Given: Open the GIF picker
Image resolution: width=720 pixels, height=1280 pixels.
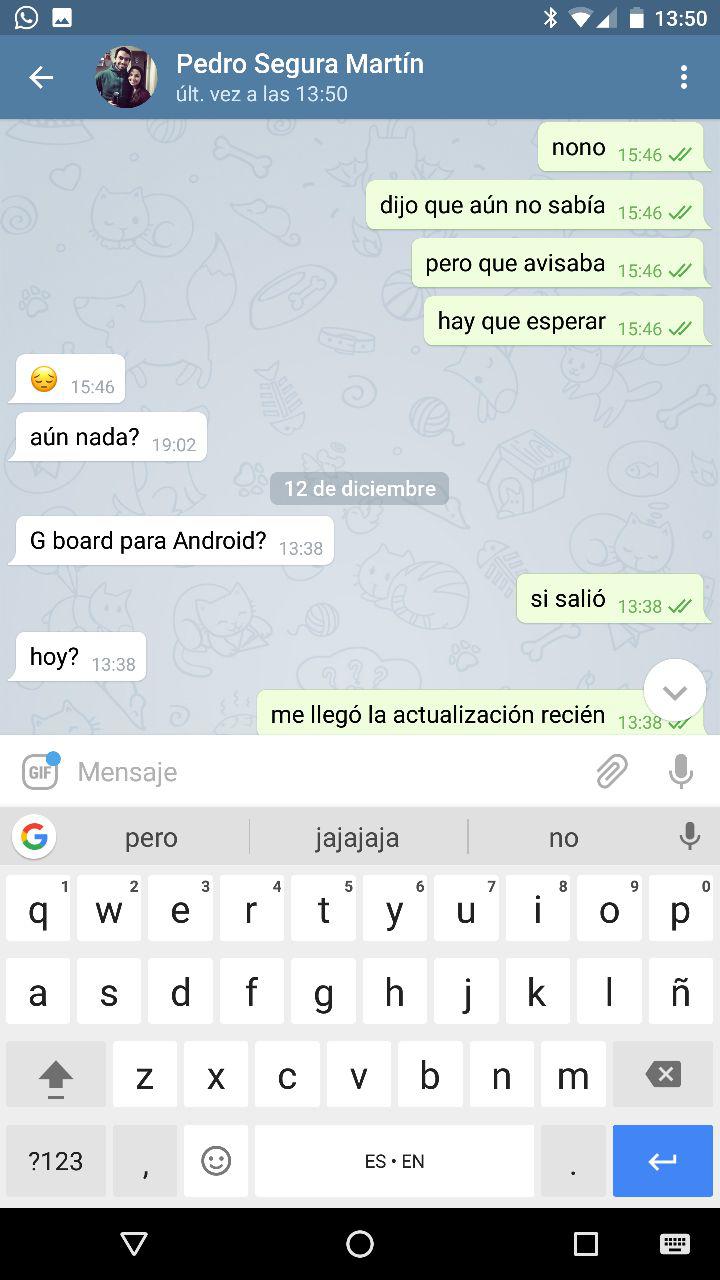Looking at the screenshot, I should (x=41, y=771).
